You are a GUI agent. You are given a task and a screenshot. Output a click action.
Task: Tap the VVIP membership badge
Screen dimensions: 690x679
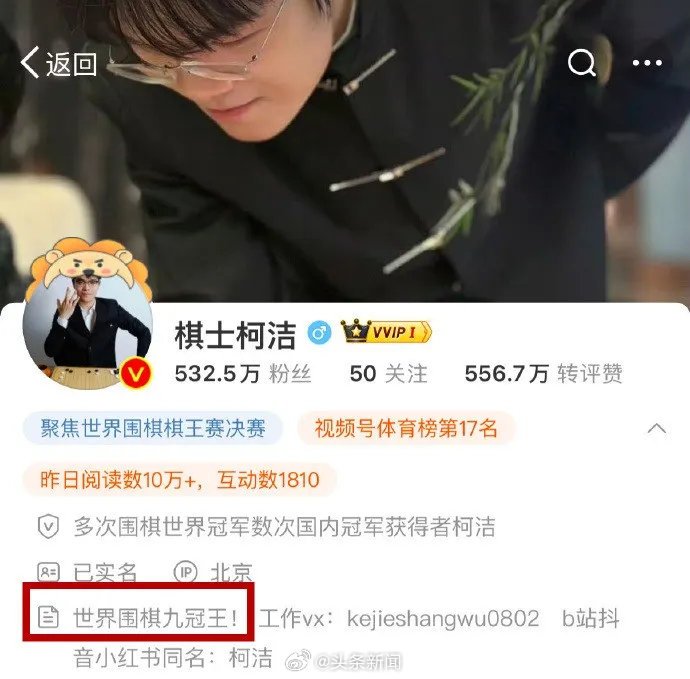pos(385,332)
